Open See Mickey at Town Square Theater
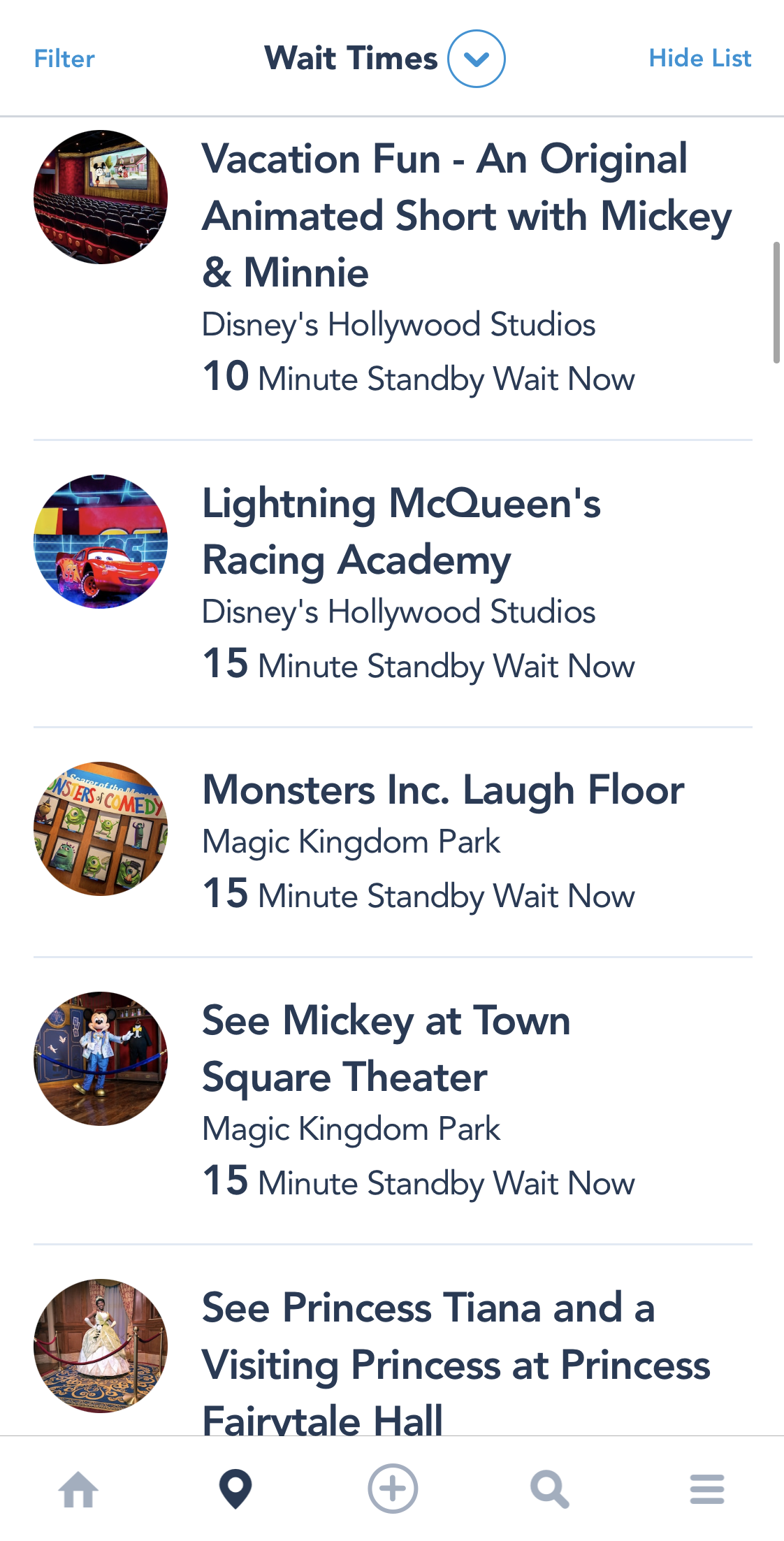Viewport: 784px width, 1541px height. coord(386,1048)
